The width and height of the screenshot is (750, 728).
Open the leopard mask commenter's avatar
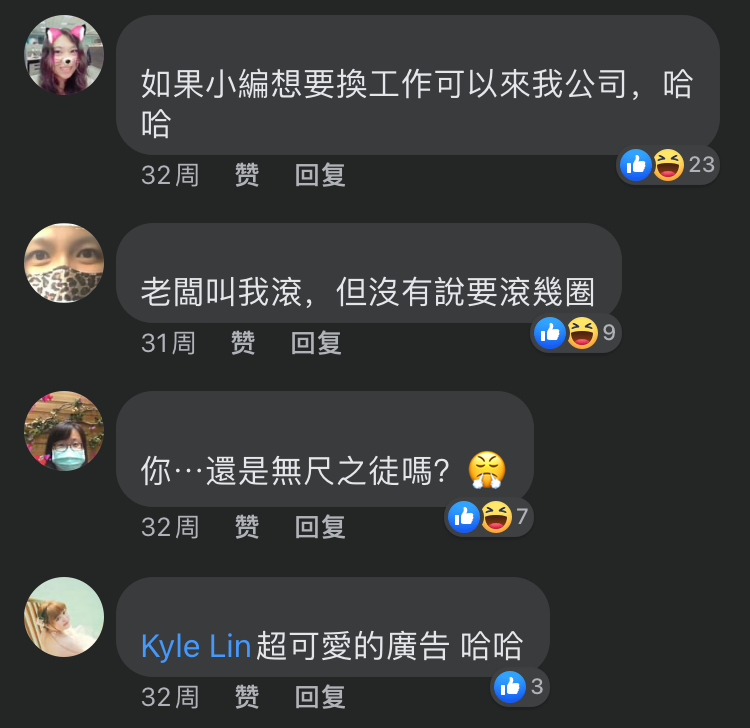[x=64, y=263]
